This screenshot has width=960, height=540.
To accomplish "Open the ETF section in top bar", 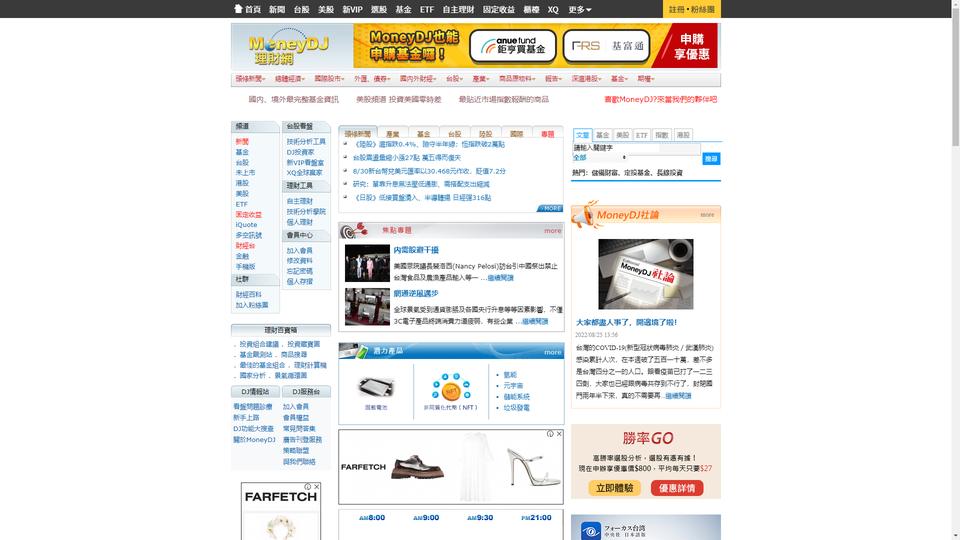I will tap(427, 9).
